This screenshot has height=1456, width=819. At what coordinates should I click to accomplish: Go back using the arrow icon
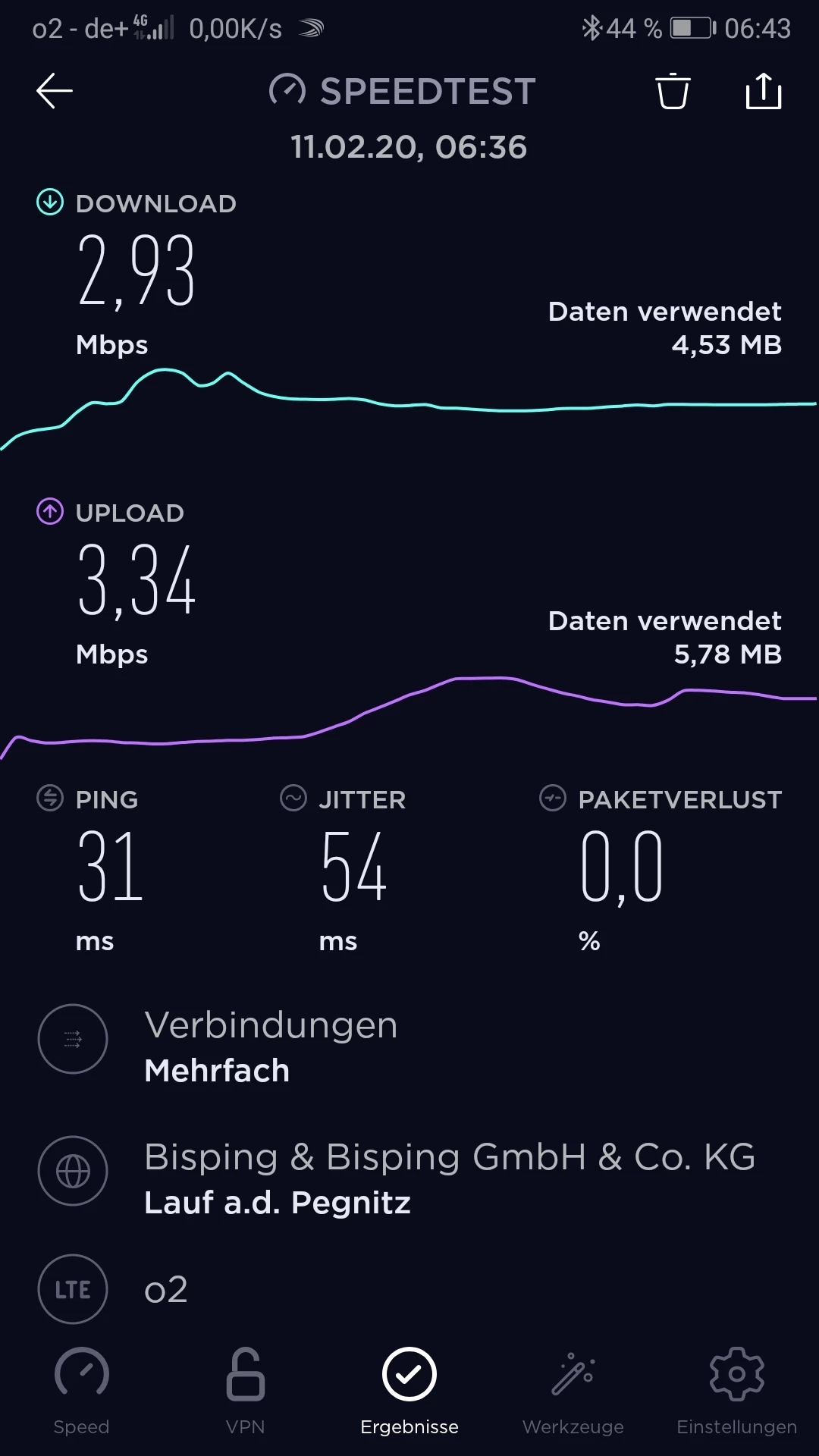(x=55, y=91)
